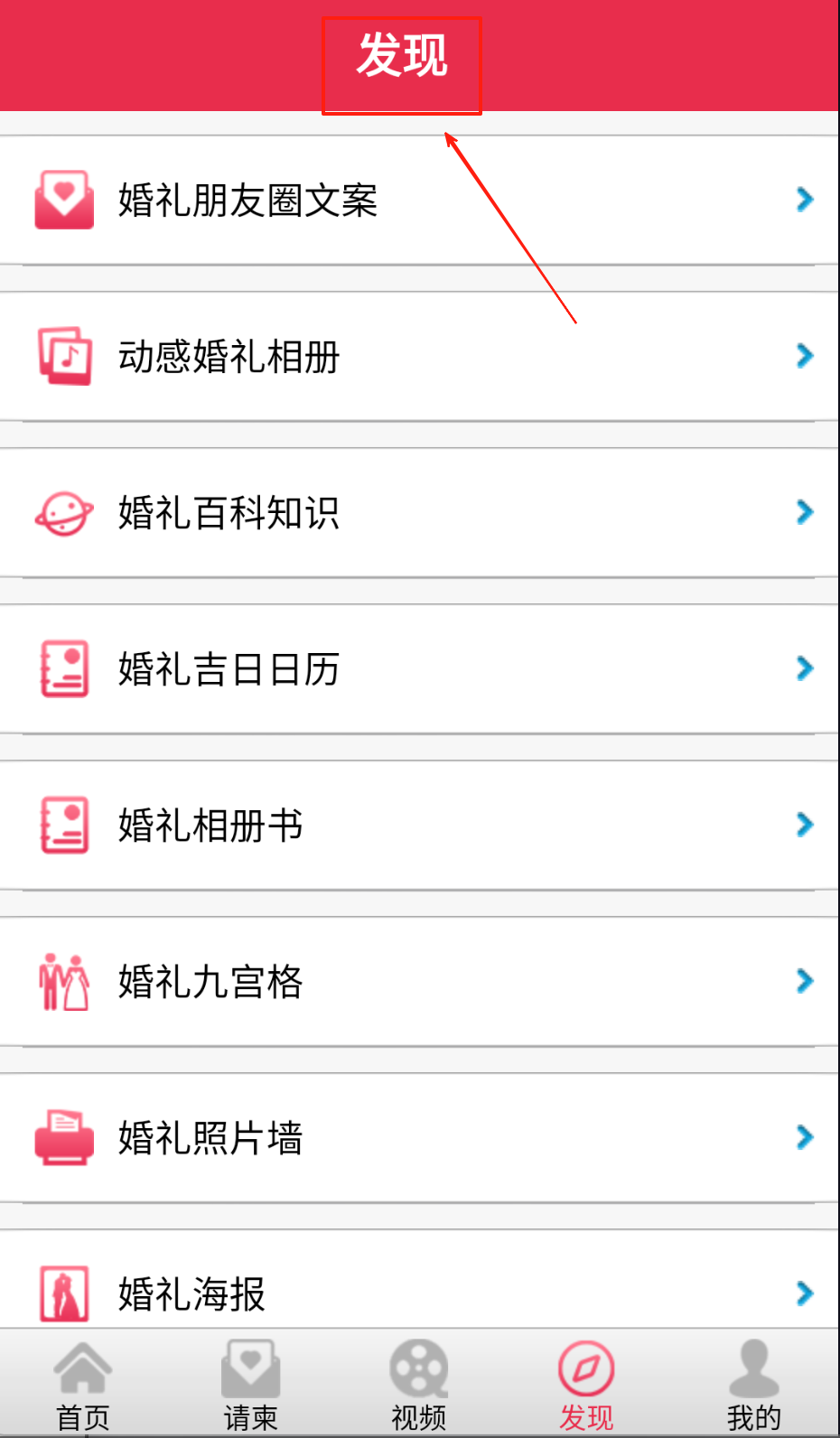This screenshot has height=1438, width=840.
Task: Go to the 我的 tab
Action: pos(753,1386)
